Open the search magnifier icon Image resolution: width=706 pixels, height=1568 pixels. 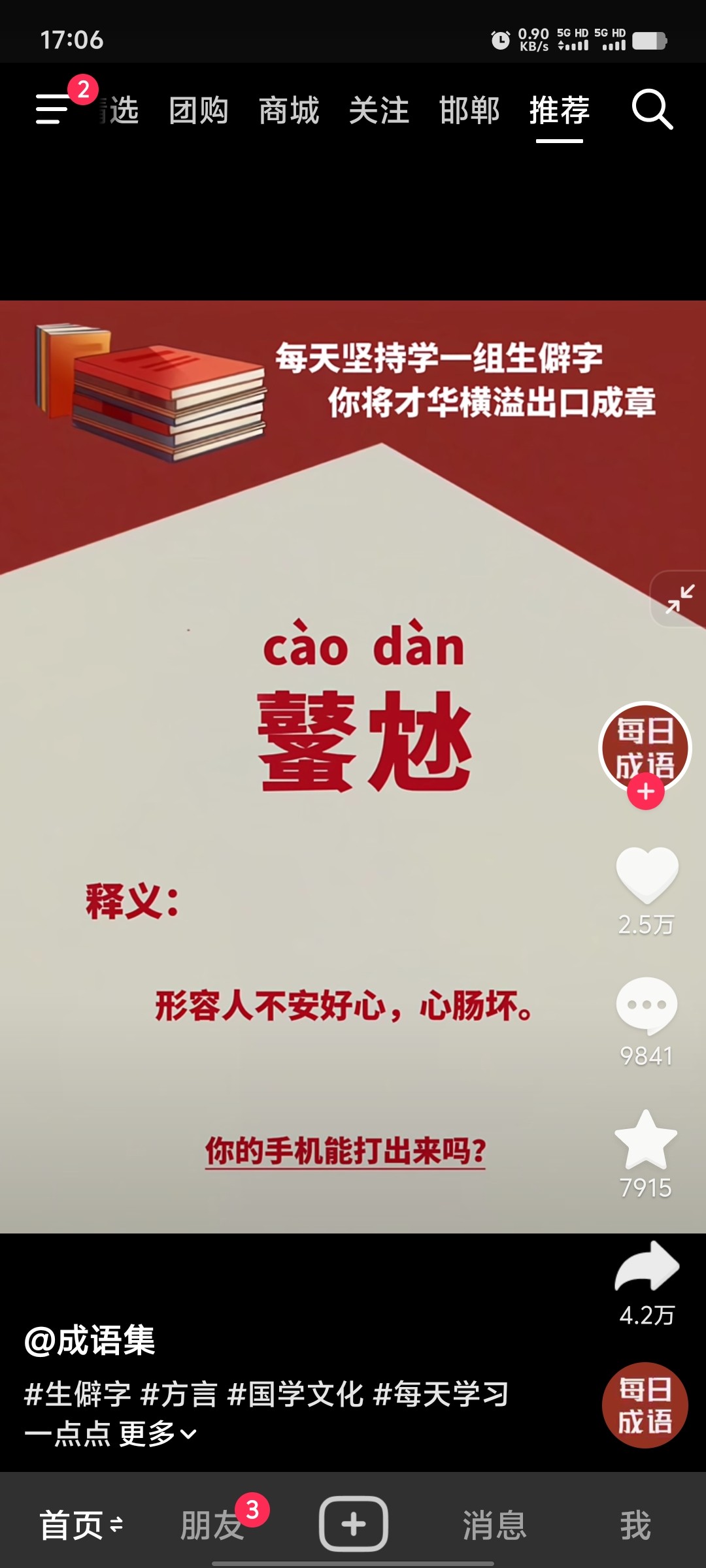[652, 109]
